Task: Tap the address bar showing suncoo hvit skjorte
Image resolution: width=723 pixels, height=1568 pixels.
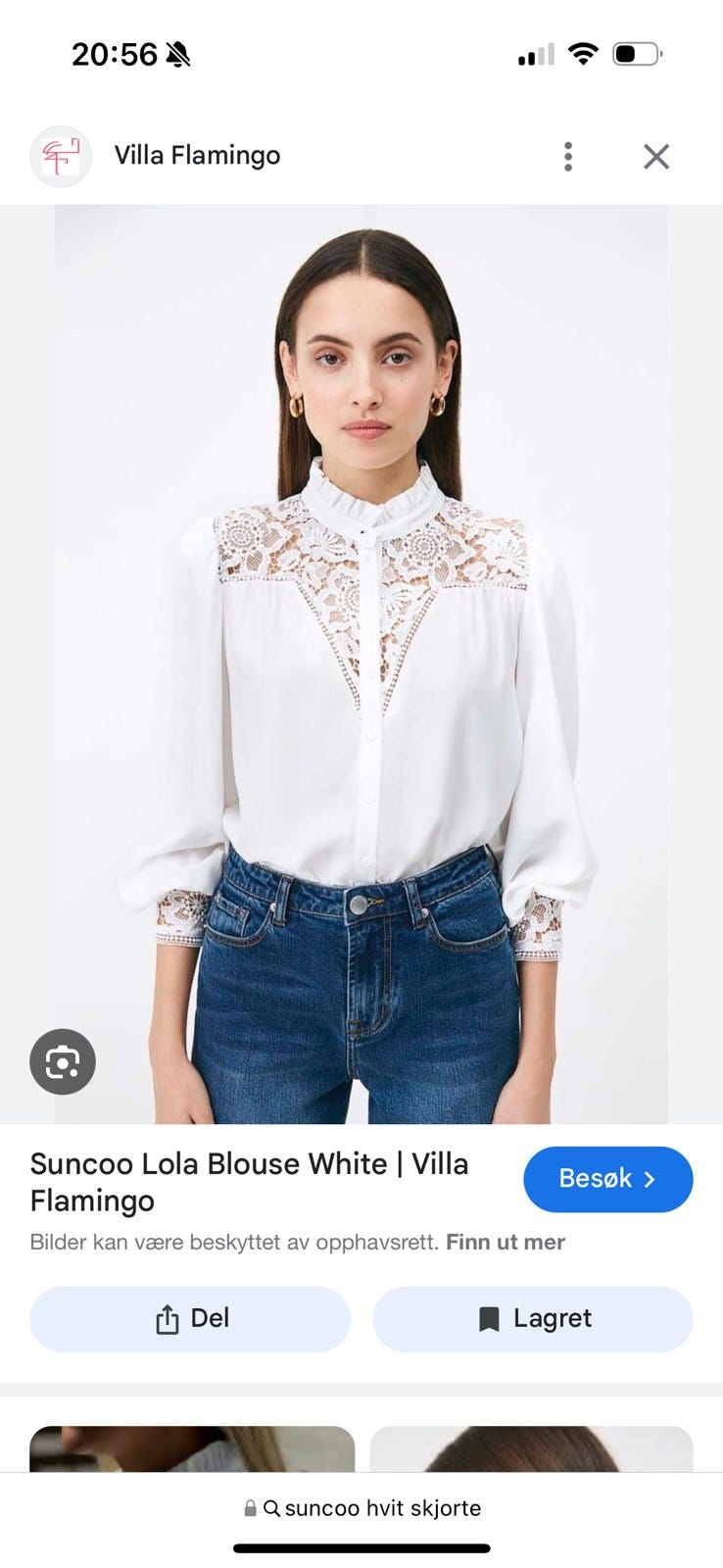Action: coord(362,1508)
